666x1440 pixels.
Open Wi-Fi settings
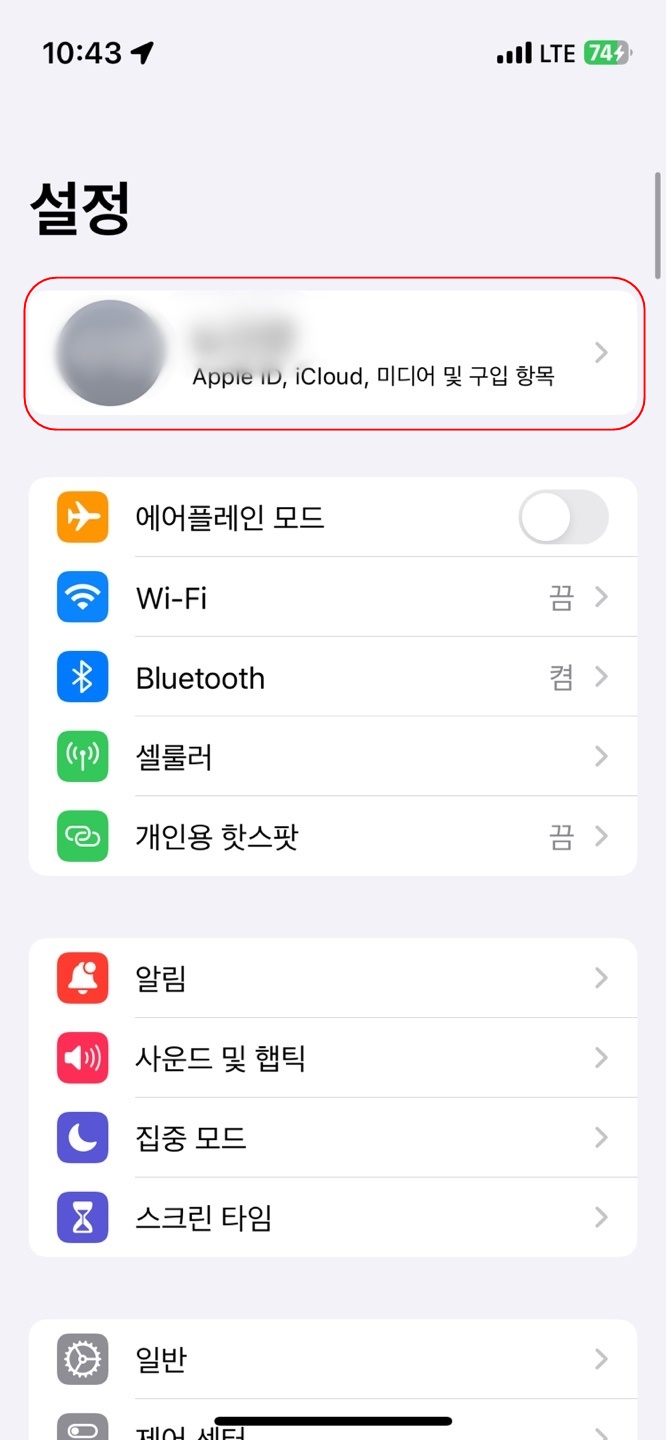tap(333, 597)
